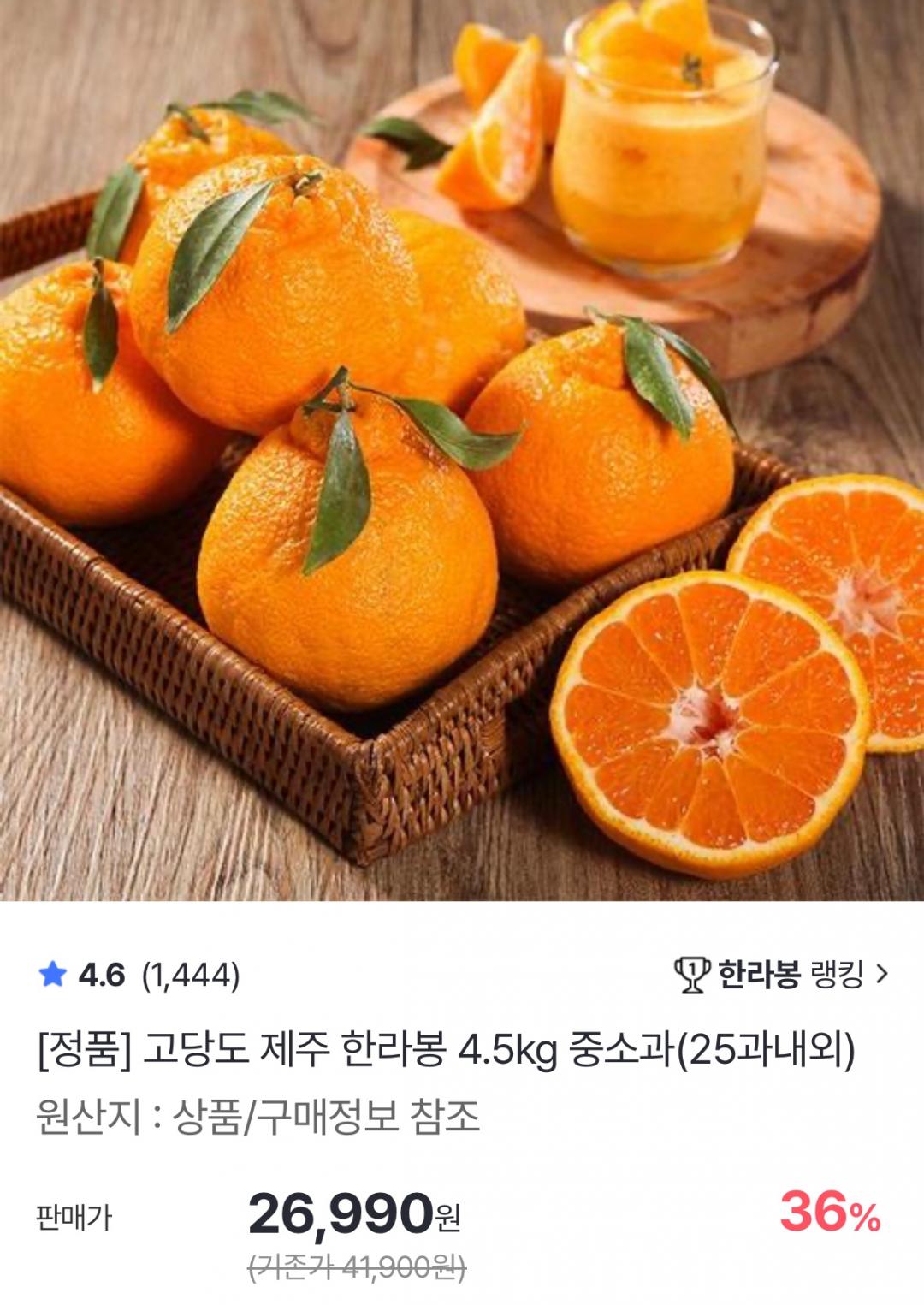View the 4.6 star rating reviews
924x1305 pixels.
pyautogui.click(x=139, y=975)
